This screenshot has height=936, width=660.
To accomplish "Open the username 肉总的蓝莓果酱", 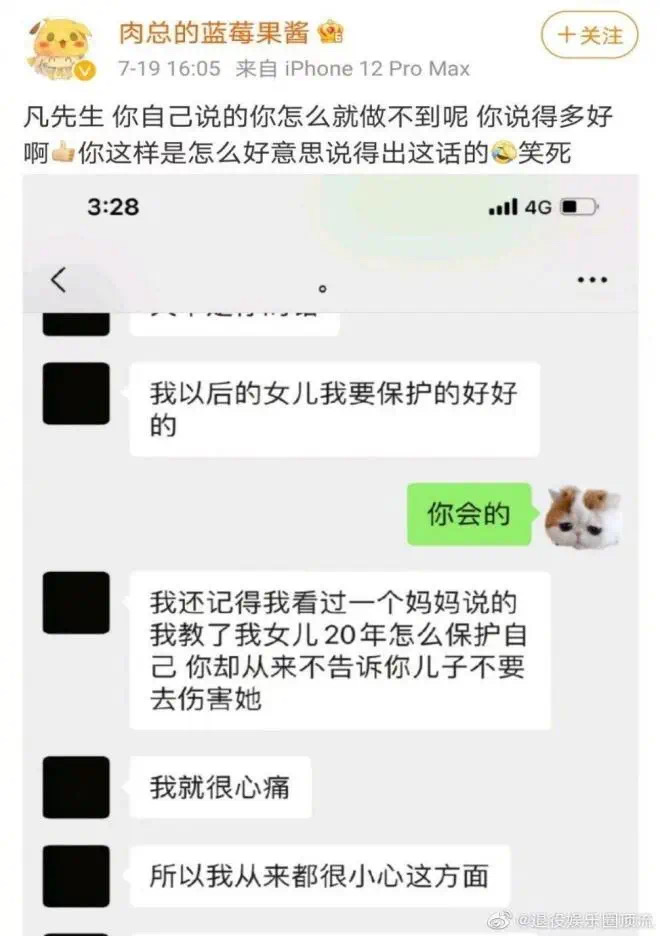I will [214, 32].
